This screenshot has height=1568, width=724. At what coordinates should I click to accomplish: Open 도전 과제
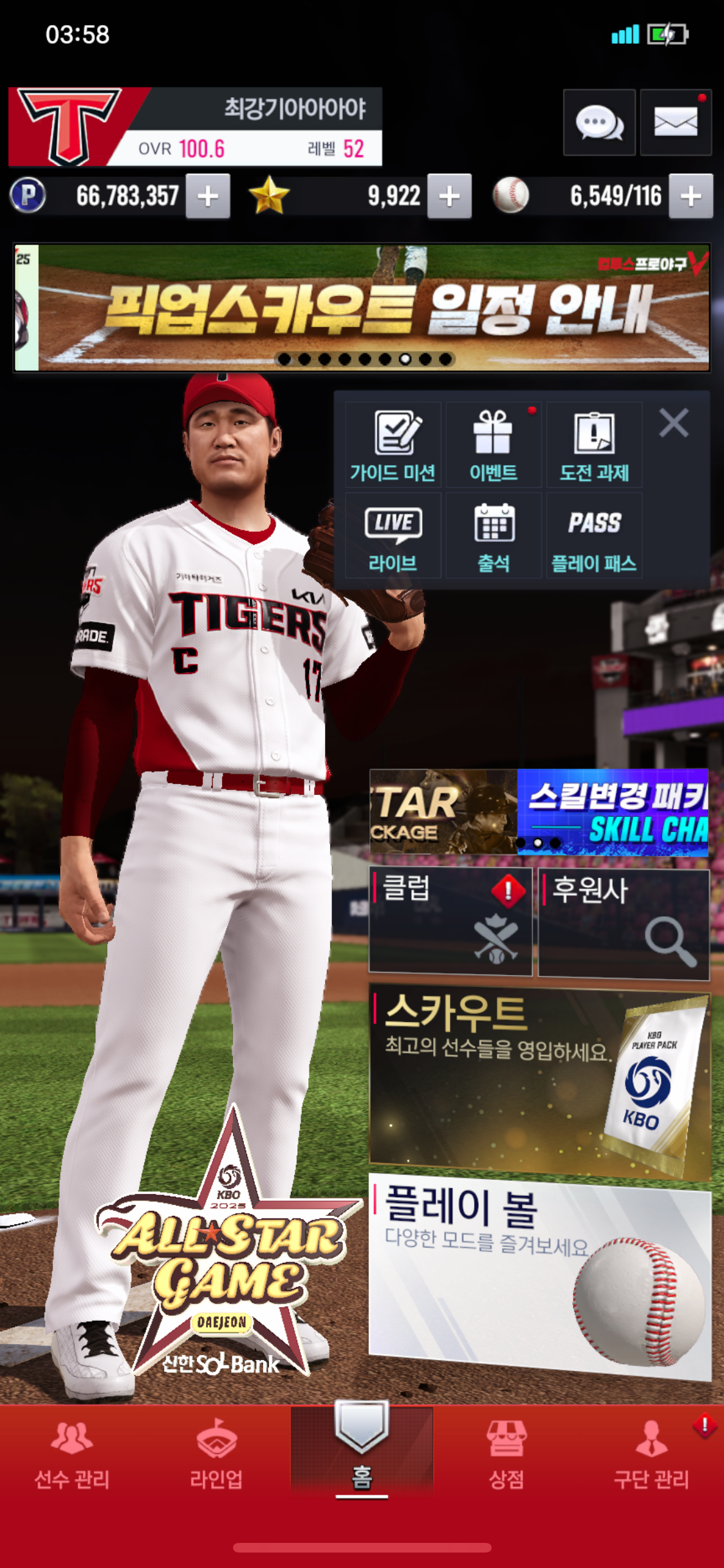594,445
